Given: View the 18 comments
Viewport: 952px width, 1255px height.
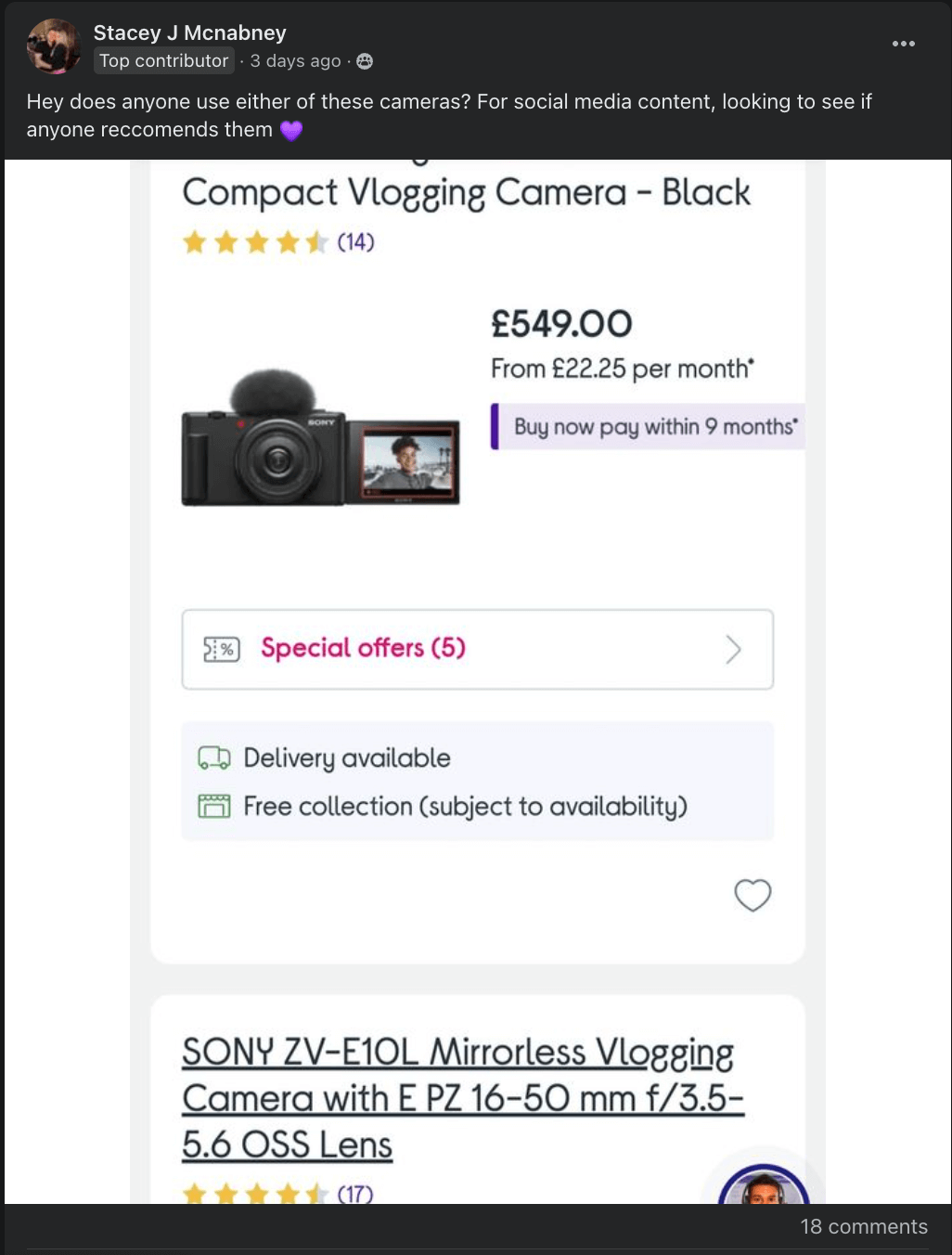Looking at the screenshot, I should [x=863, y=1226].
